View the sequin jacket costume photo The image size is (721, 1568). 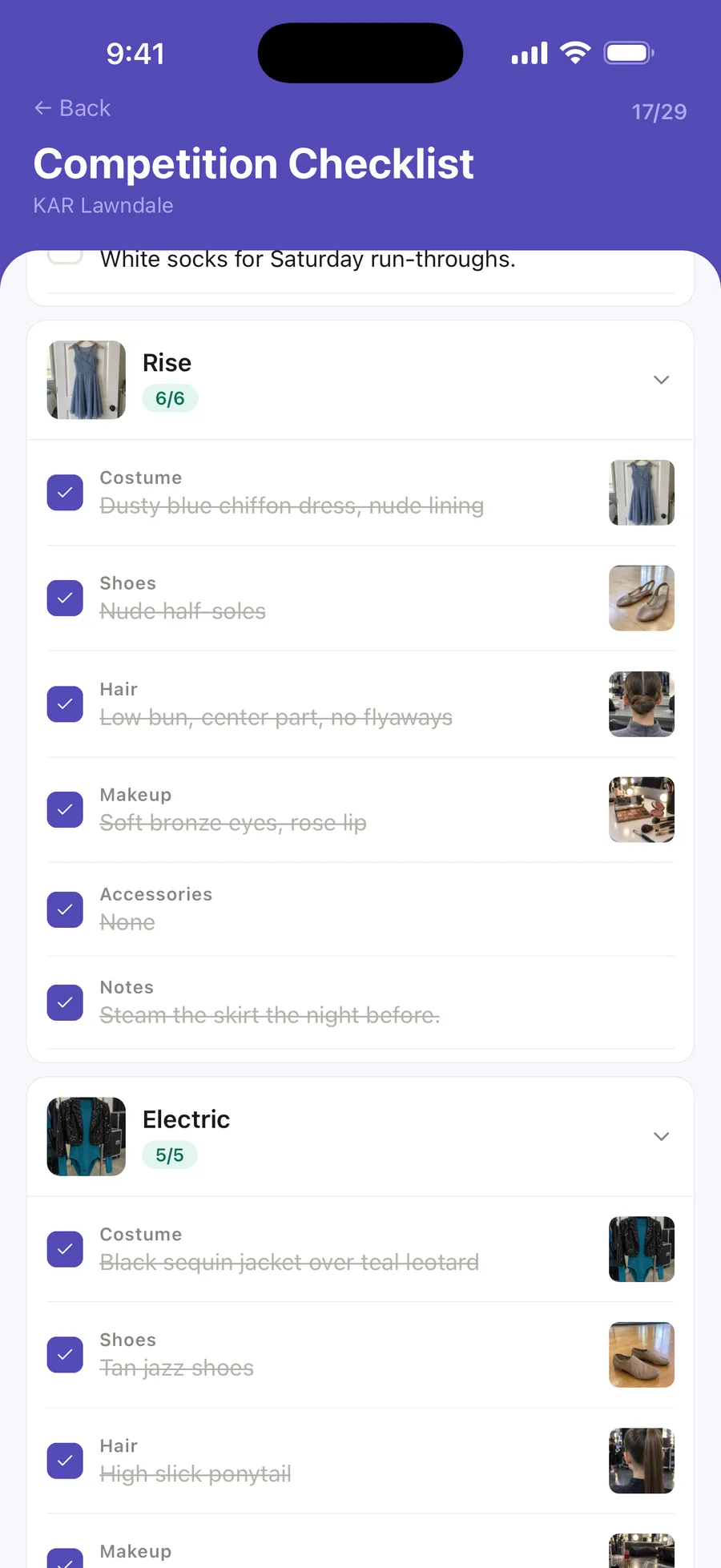point(642,1249)
